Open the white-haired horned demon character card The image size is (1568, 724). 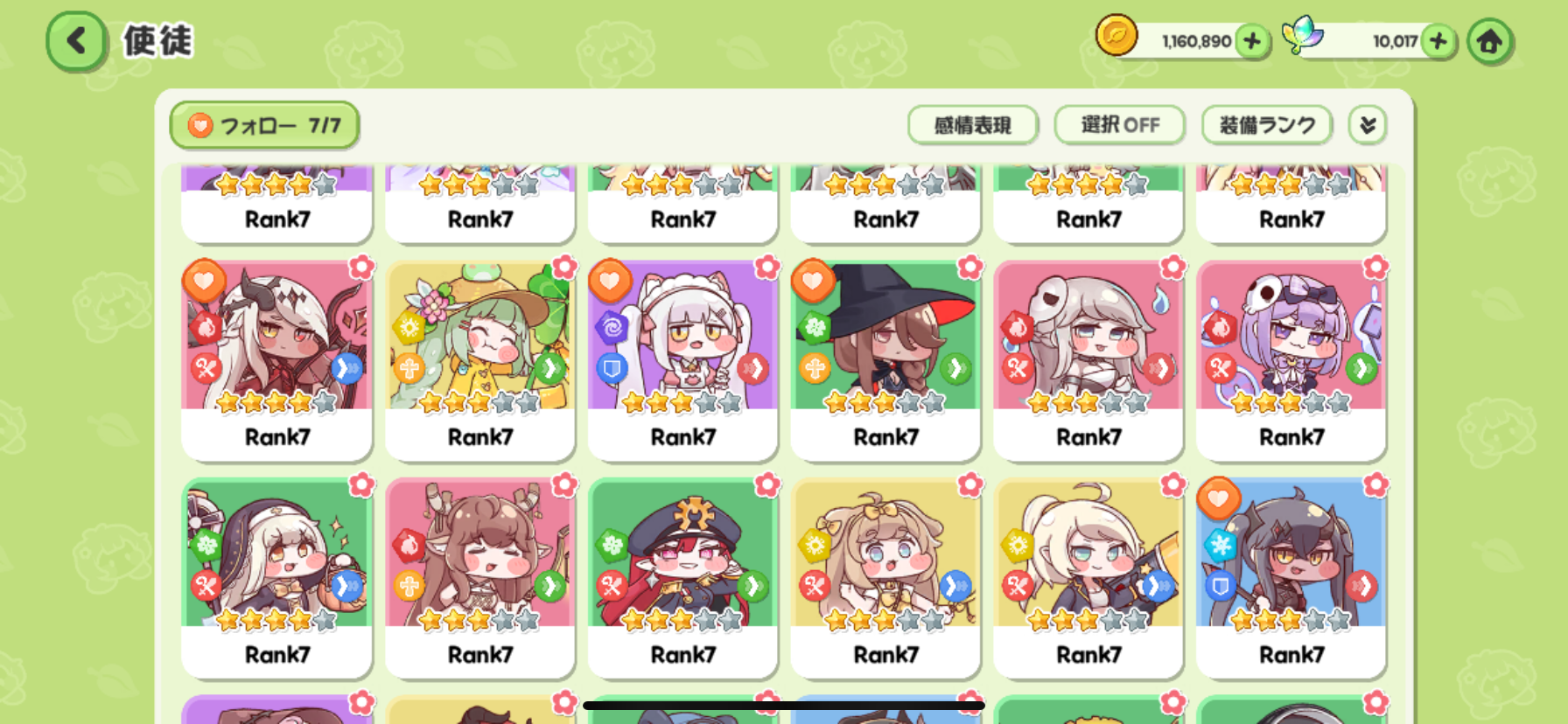click(x=276, y=359)
